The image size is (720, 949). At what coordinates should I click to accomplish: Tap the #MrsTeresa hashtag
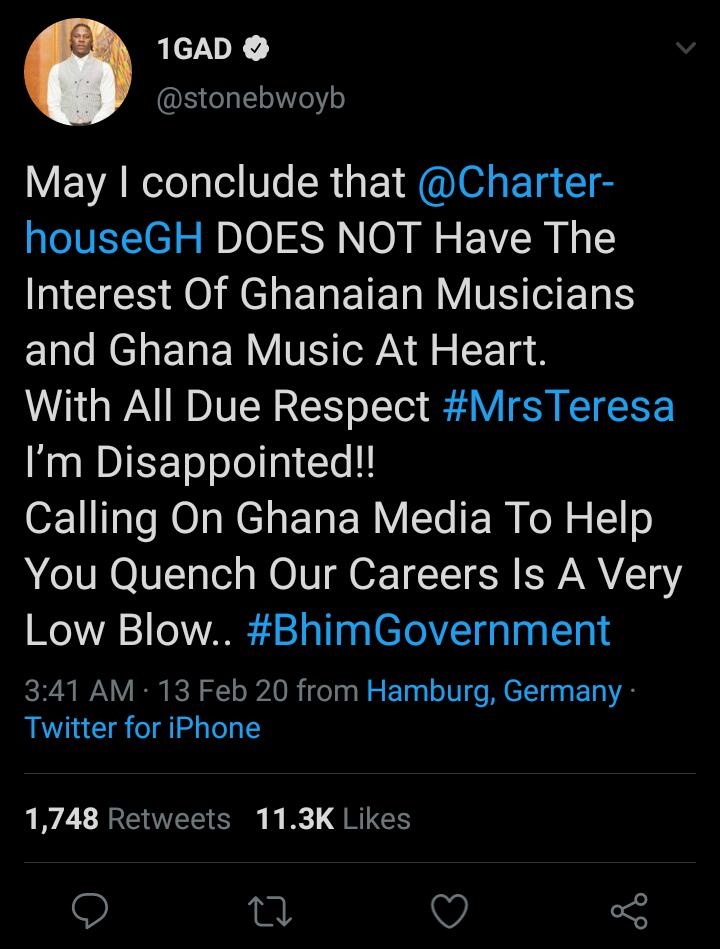click(558, 406)
